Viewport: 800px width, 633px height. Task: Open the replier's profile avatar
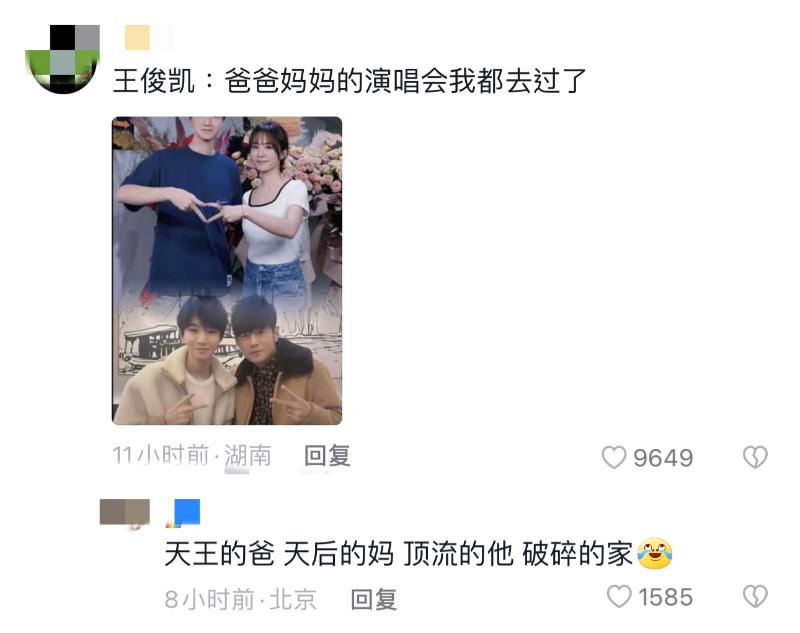pyautogui.click(x=125, y=512)
